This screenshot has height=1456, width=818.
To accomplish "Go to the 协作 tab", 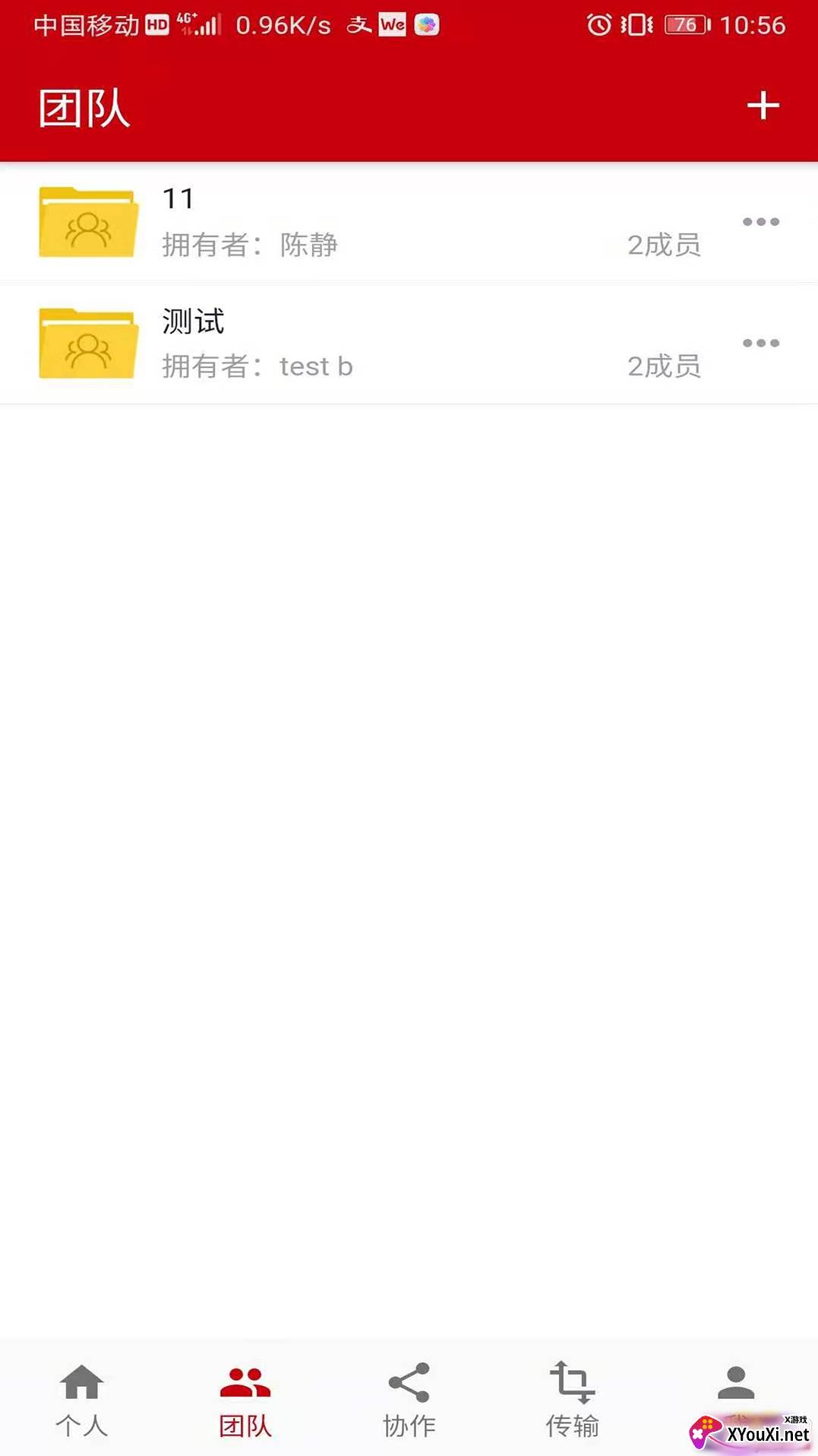I will (409, 1399).
